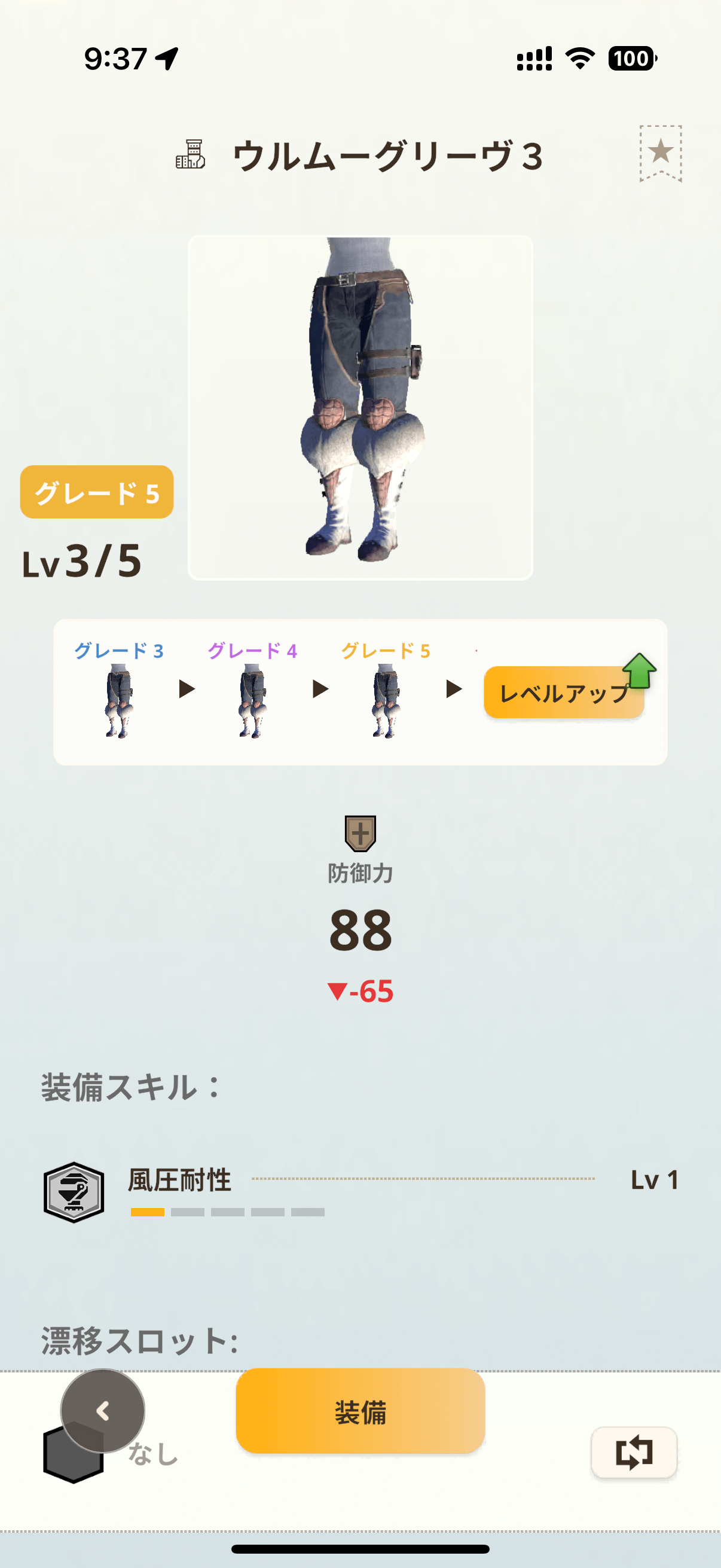Open the 風圧耐性 skill details
This screenshot has height=1568, width=721.
tap(179, 1181)
